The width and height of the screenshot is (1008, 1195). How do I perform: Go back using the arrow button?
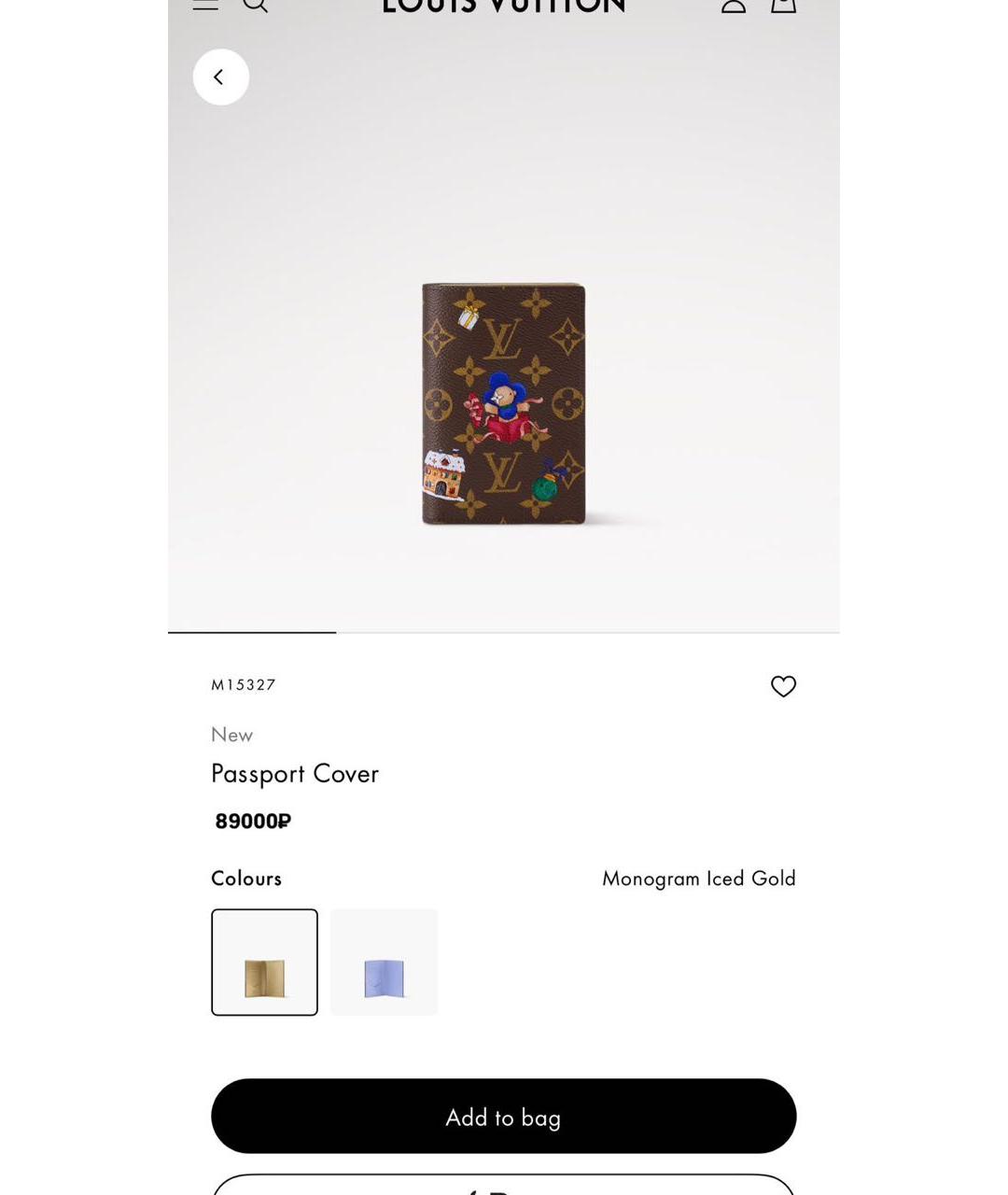pyautogui.click(x=220, y=77)
